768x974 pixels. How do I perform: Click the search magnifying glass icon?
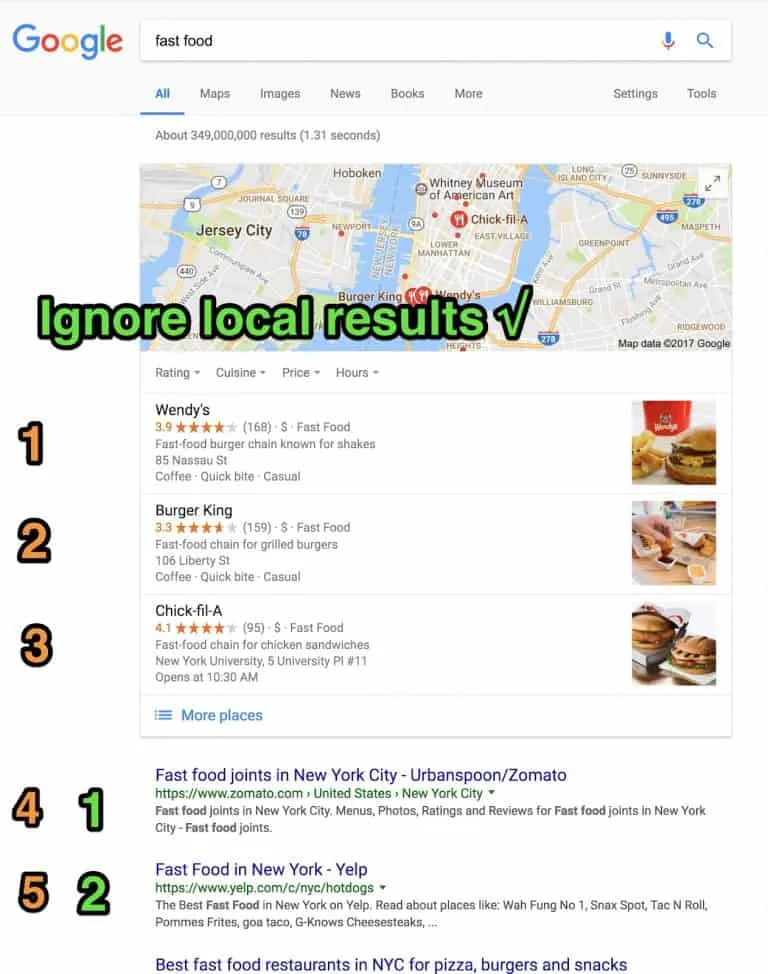(x=705, y=40)
